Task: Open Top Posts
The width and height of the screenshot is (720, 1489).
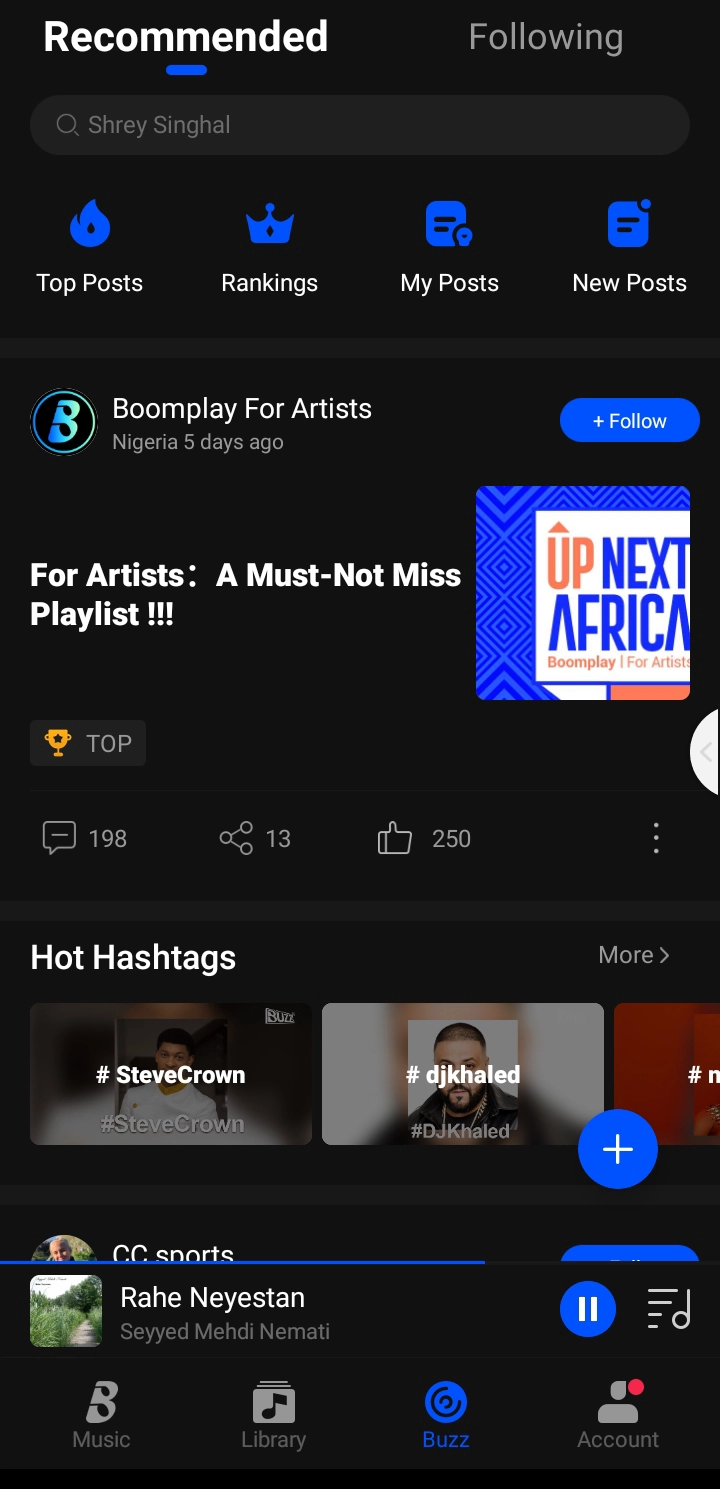Action: click(90, 246)
